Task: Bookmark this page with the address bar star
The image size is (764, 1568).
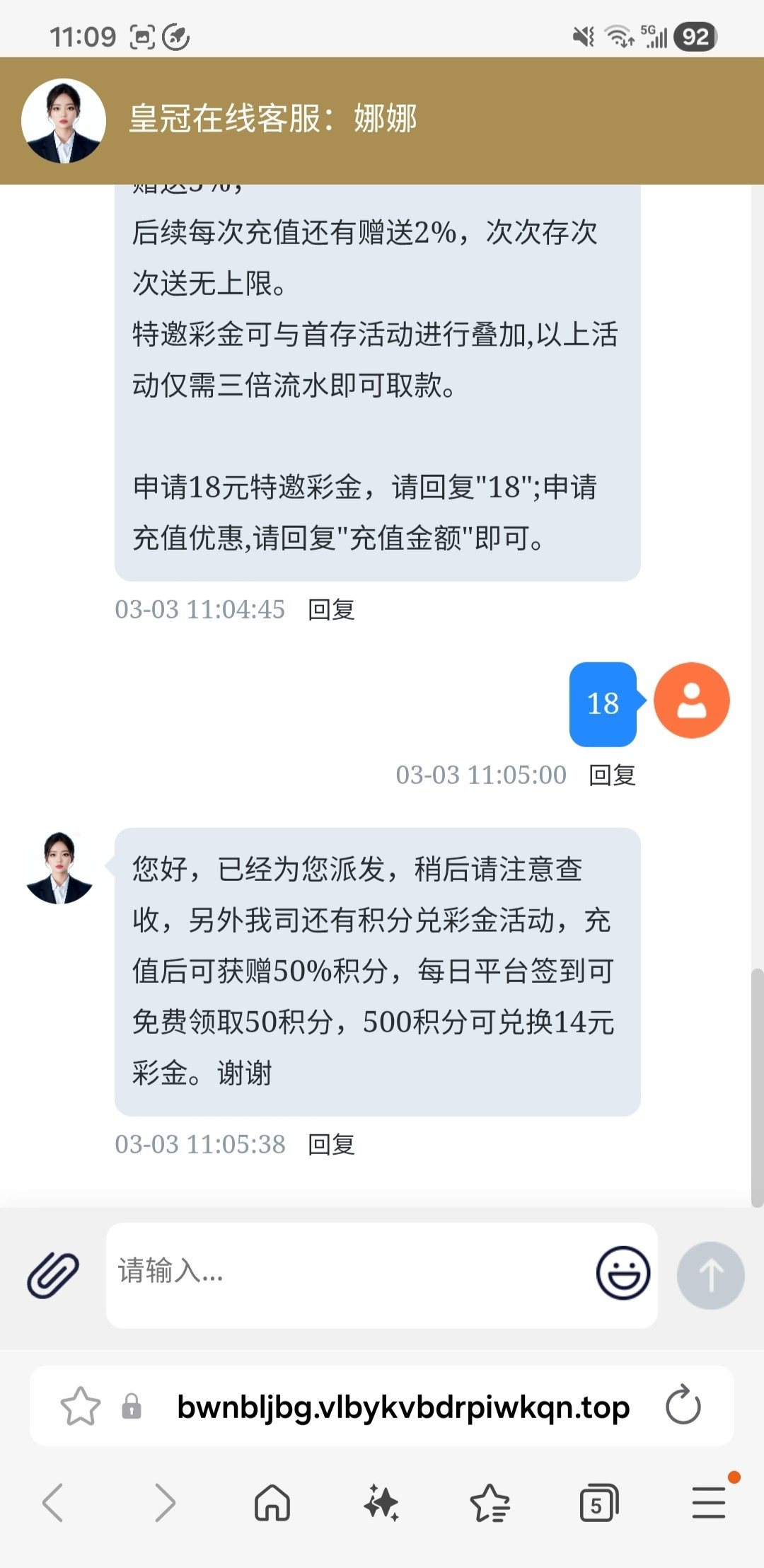Action: pyautogui.click(x=80, y=1406)
